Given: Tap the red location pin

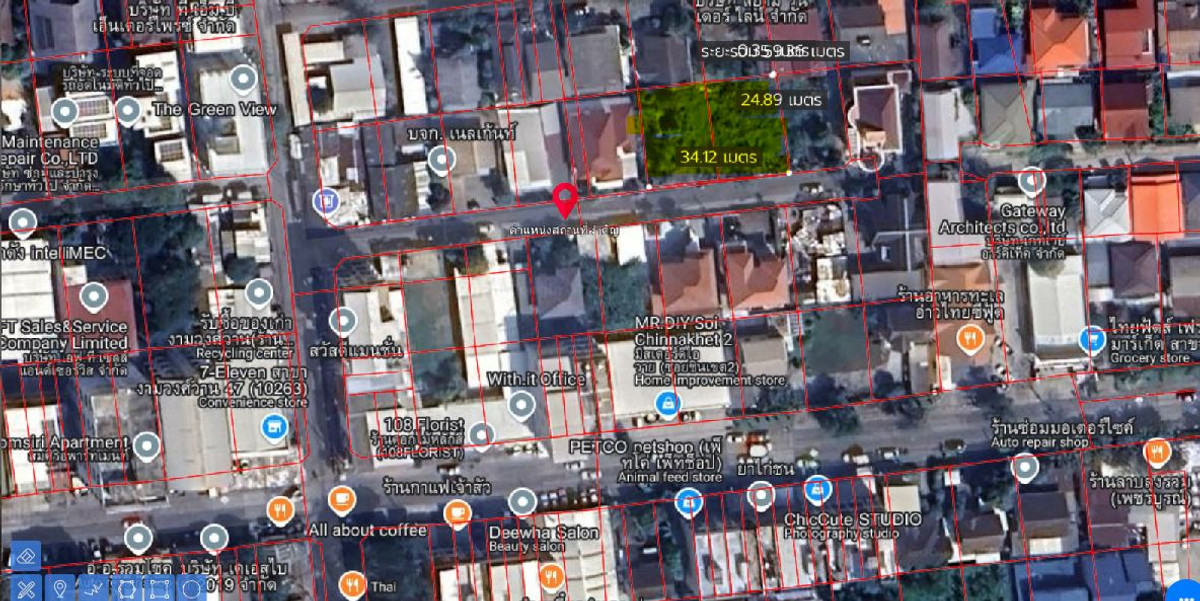Looking at the screenshot, I should pyautogui.click(x=565, y=199).
